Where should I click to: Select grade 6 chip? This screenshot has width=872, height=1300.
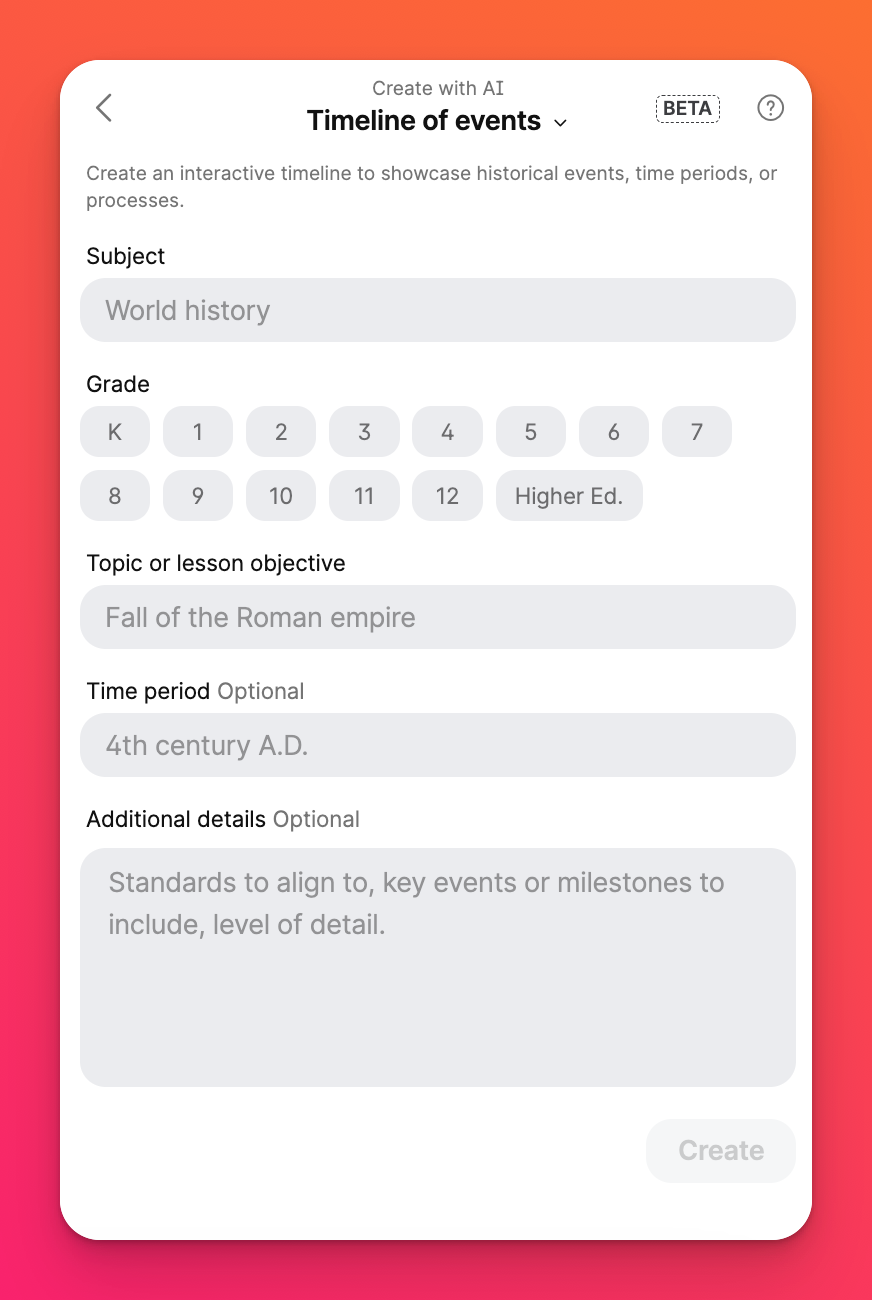coord(613,432)
